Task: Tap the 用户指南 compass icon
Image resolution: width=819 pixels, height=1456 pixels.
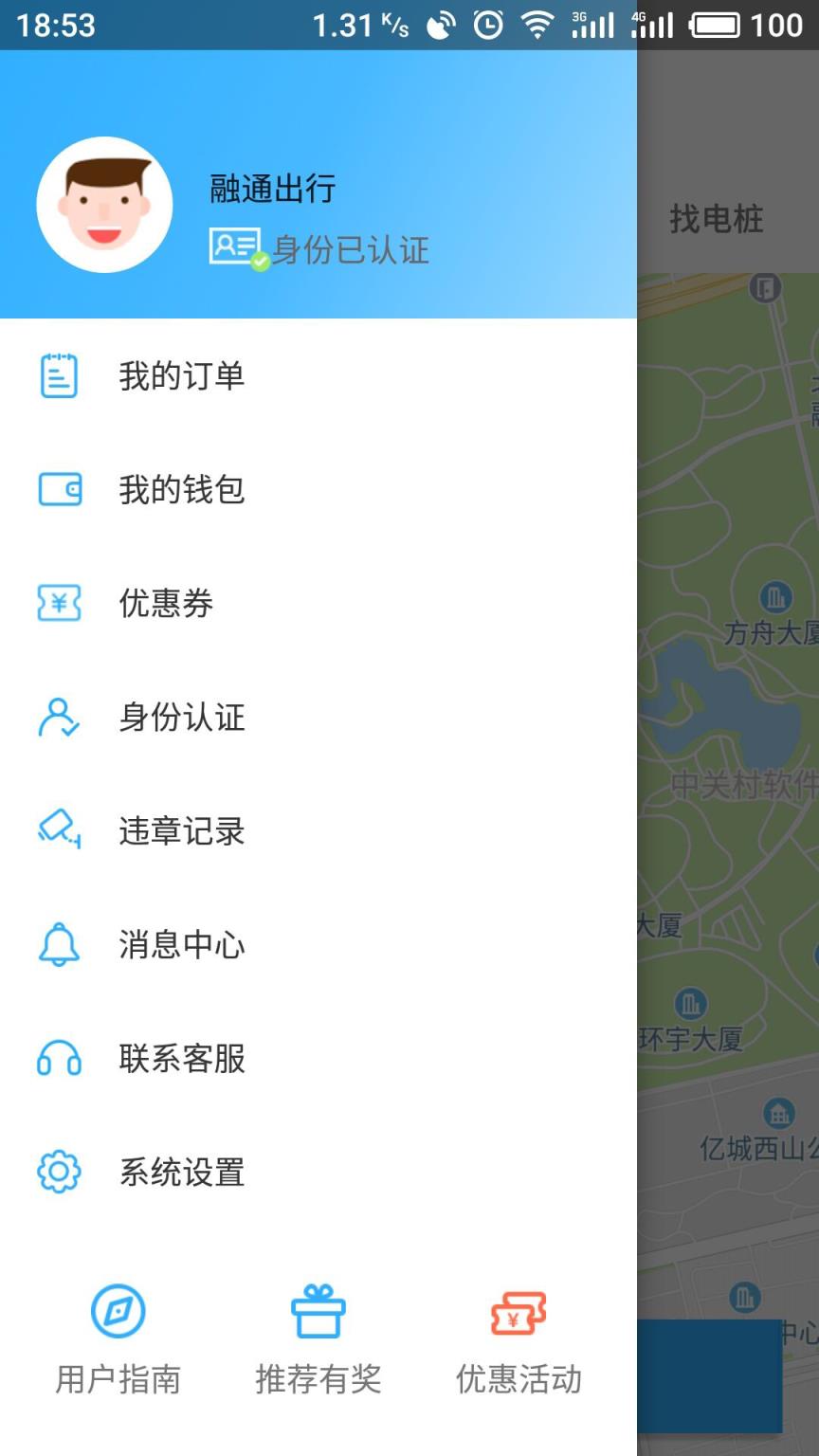Action: click(x=118, y=1313)
